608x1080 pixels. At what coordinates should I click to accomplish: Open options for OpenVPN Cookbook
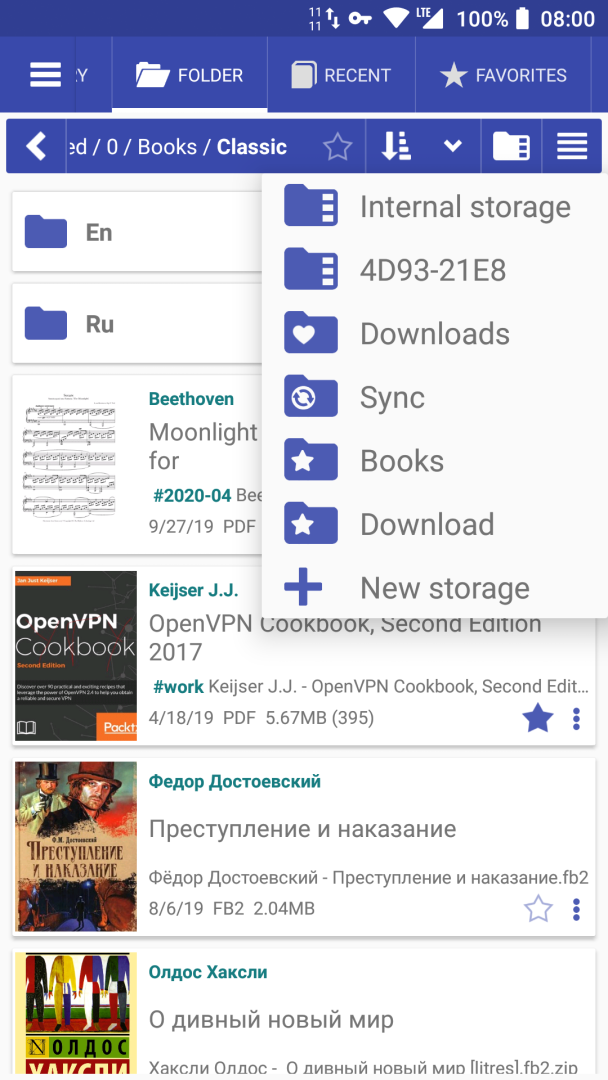[x=577, y=718]
